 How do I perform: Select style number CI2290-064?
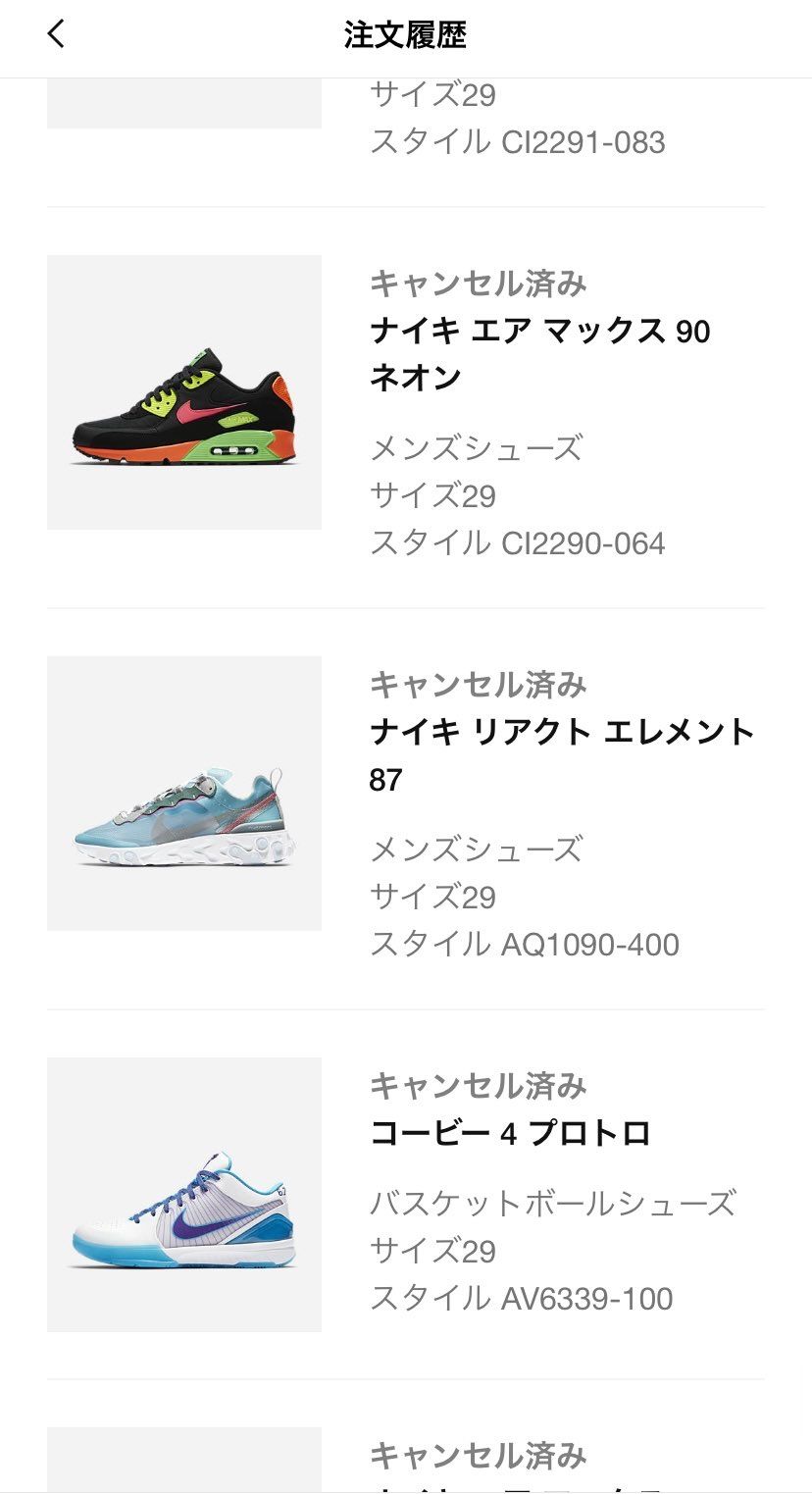coord(517,542)
